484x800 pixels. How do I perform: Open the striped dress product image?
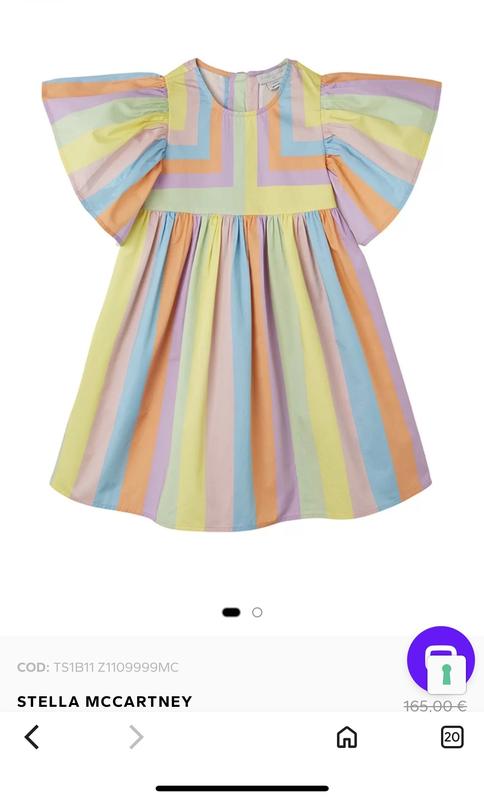[242, 293]
